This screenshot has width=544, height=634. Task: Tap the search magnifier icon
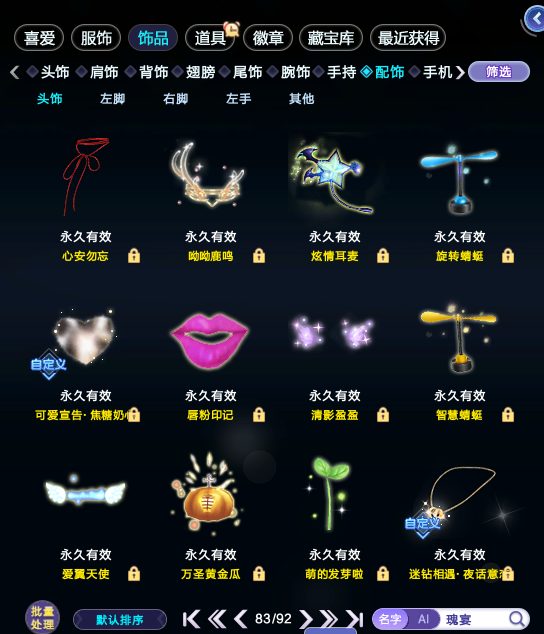pyautogui.click(x=516, y=619)
